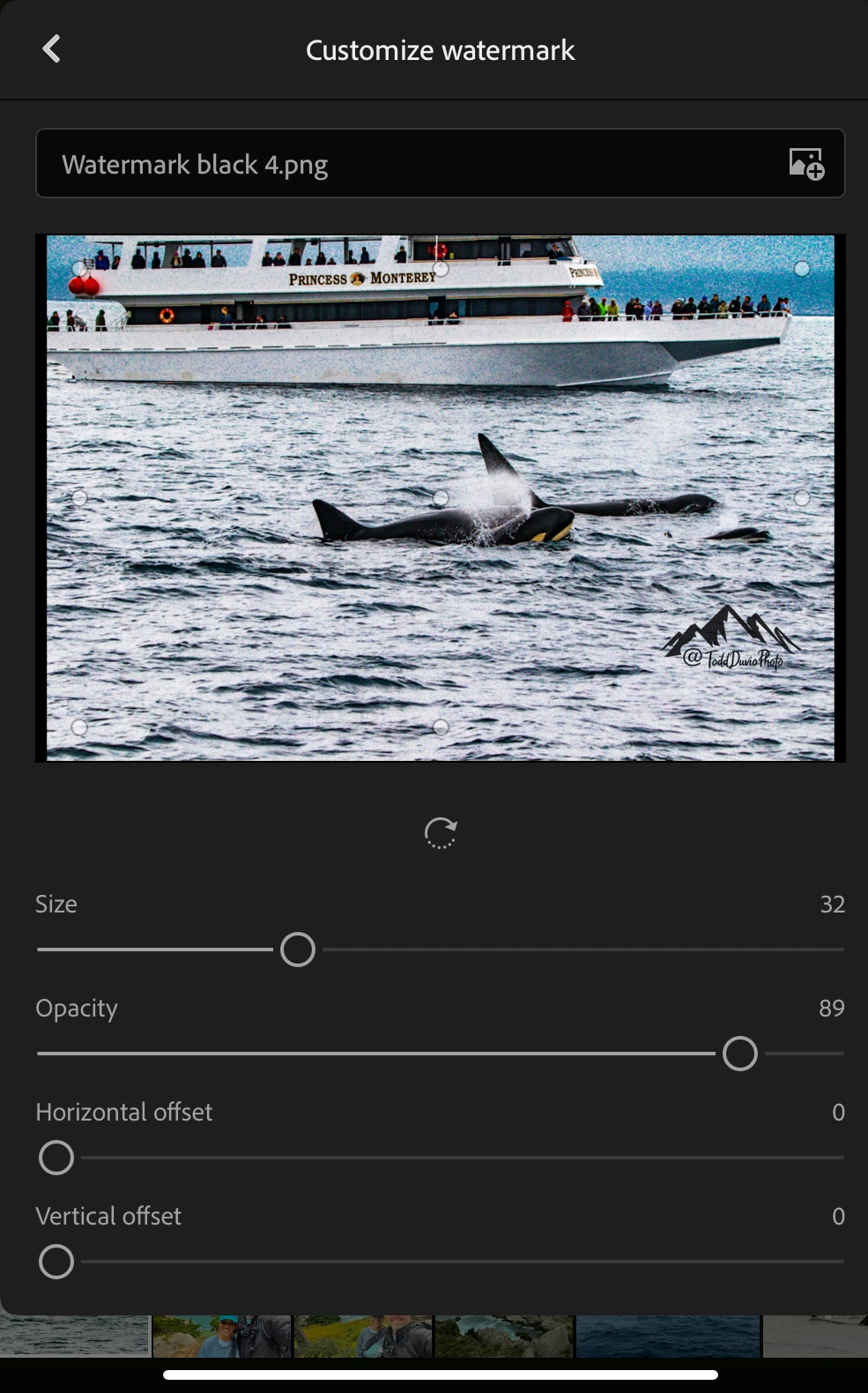Anchor watermark to the bottom-center position dot
This screenshot has height=1393, width=868.
[441, 726]
